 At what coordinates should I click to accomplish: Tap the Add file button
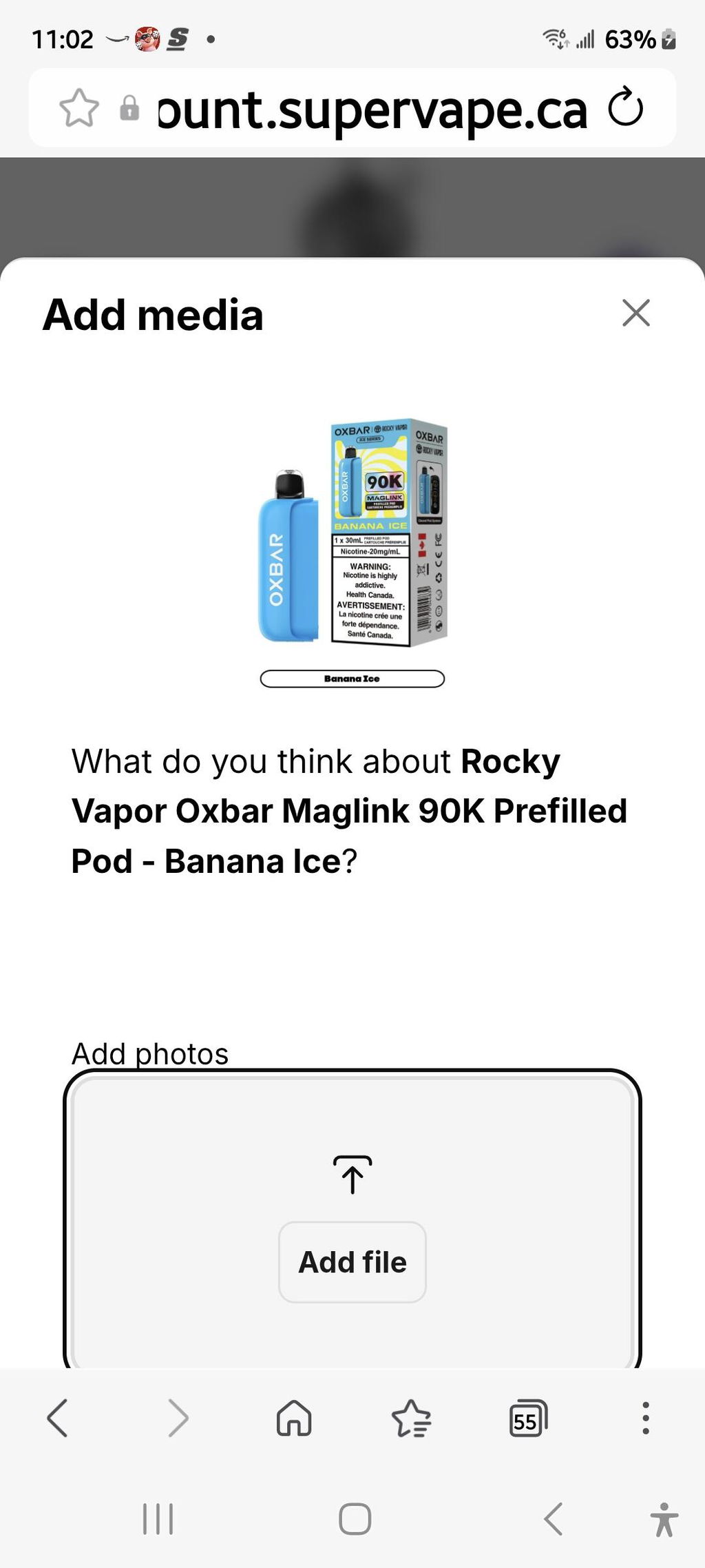[x=352, y=1262]
